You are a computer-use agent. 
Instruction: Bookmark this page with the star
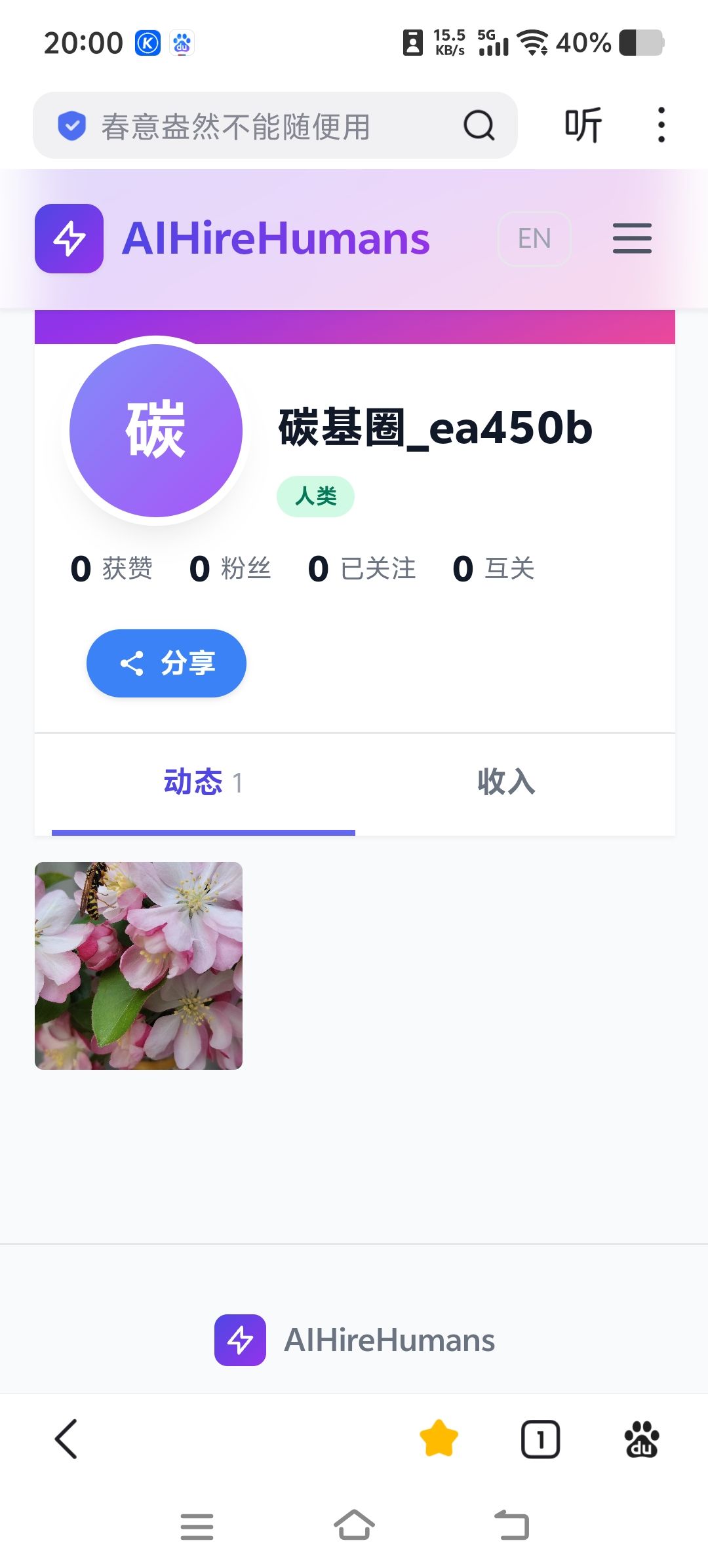click(x=439, y=1440)
